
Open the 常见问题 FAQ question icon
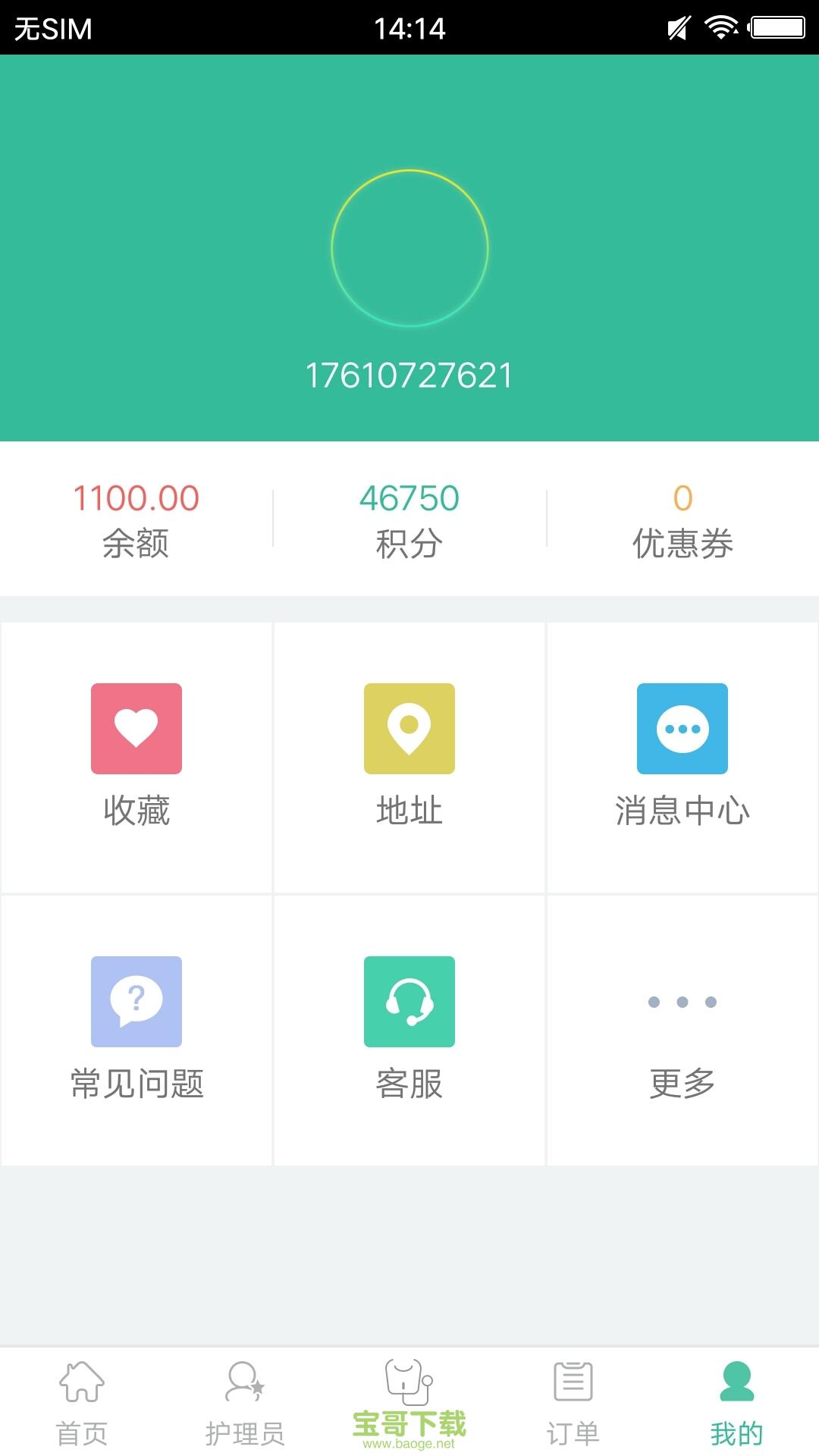[136, 1001]
